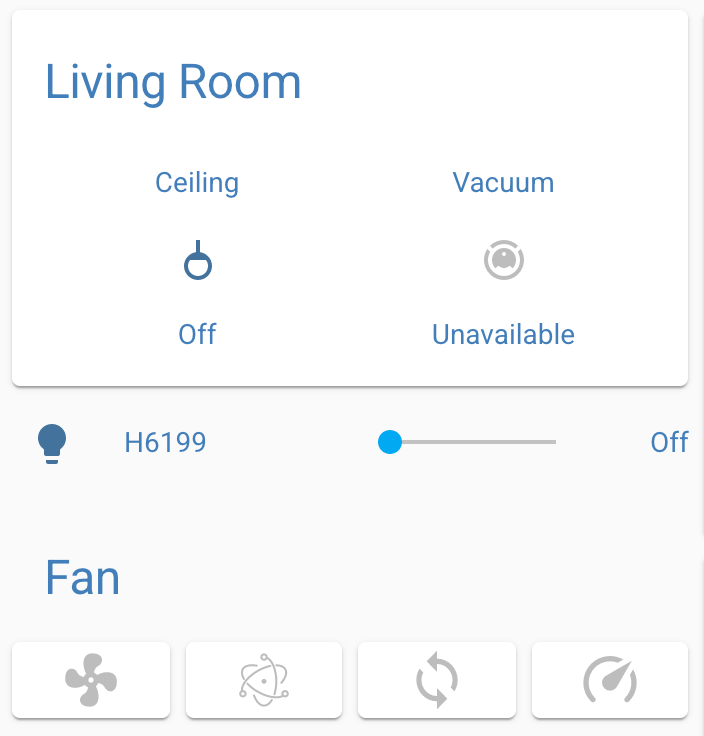Screen dimensions: 704x736
Task: Tap the fan ionizer atom button
Action: coord(264,681)
